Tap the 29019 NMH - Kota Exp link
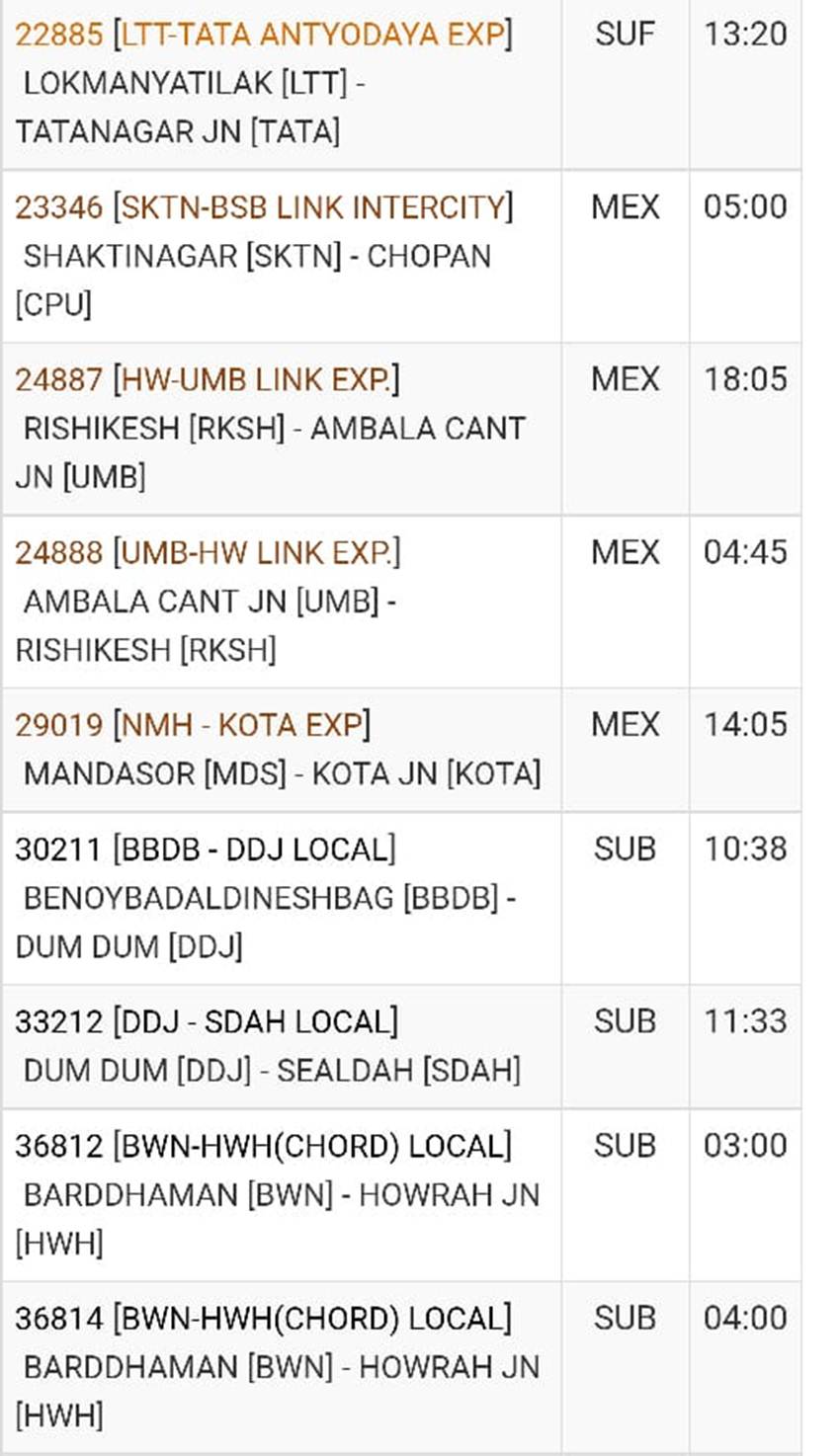Image resolution: width=840 pixels, height=1456 pixels. (x=192, y=725)
